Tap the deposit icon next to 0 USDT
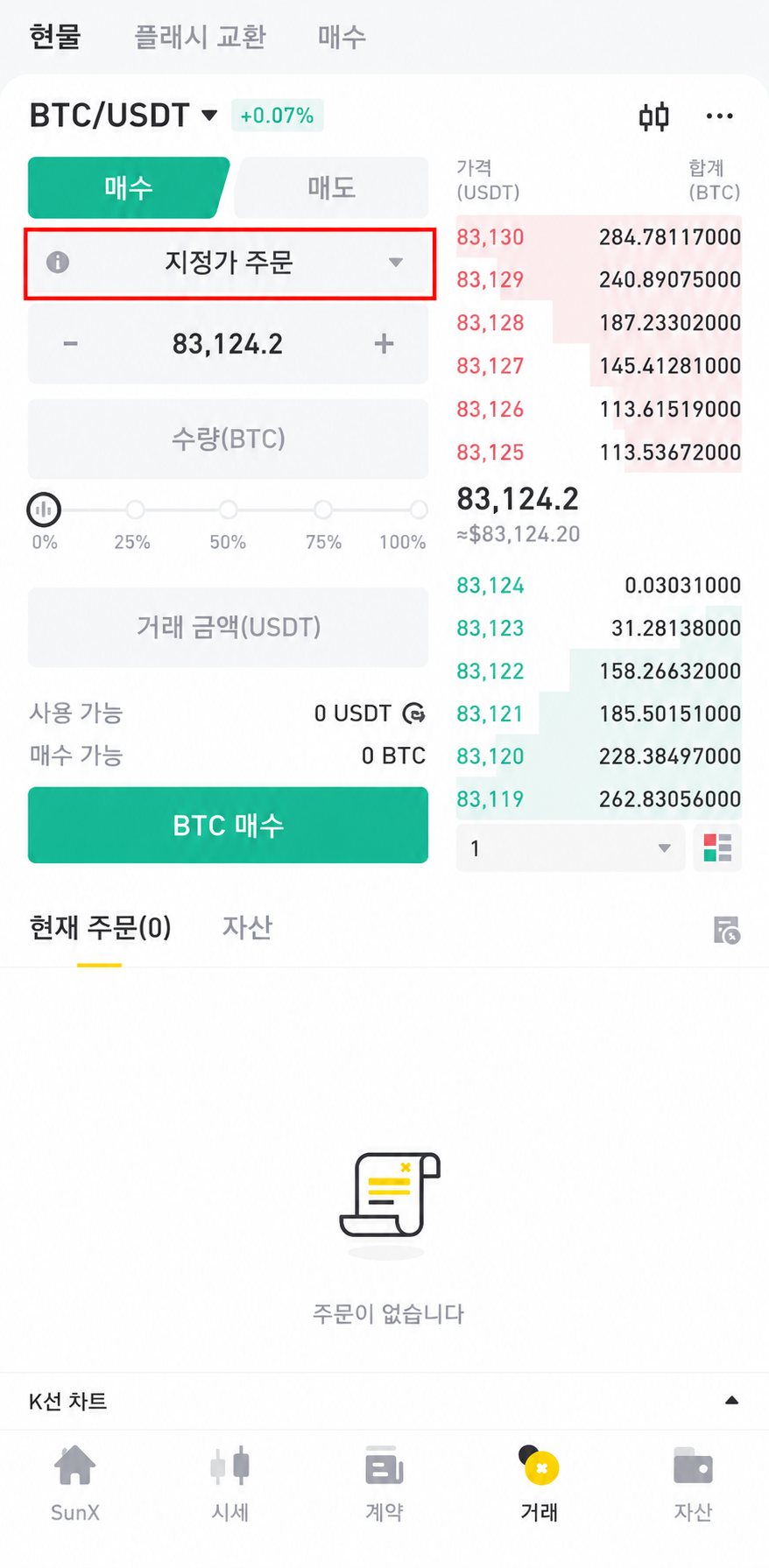This screenshot has width=769, height=1568. 413,714
